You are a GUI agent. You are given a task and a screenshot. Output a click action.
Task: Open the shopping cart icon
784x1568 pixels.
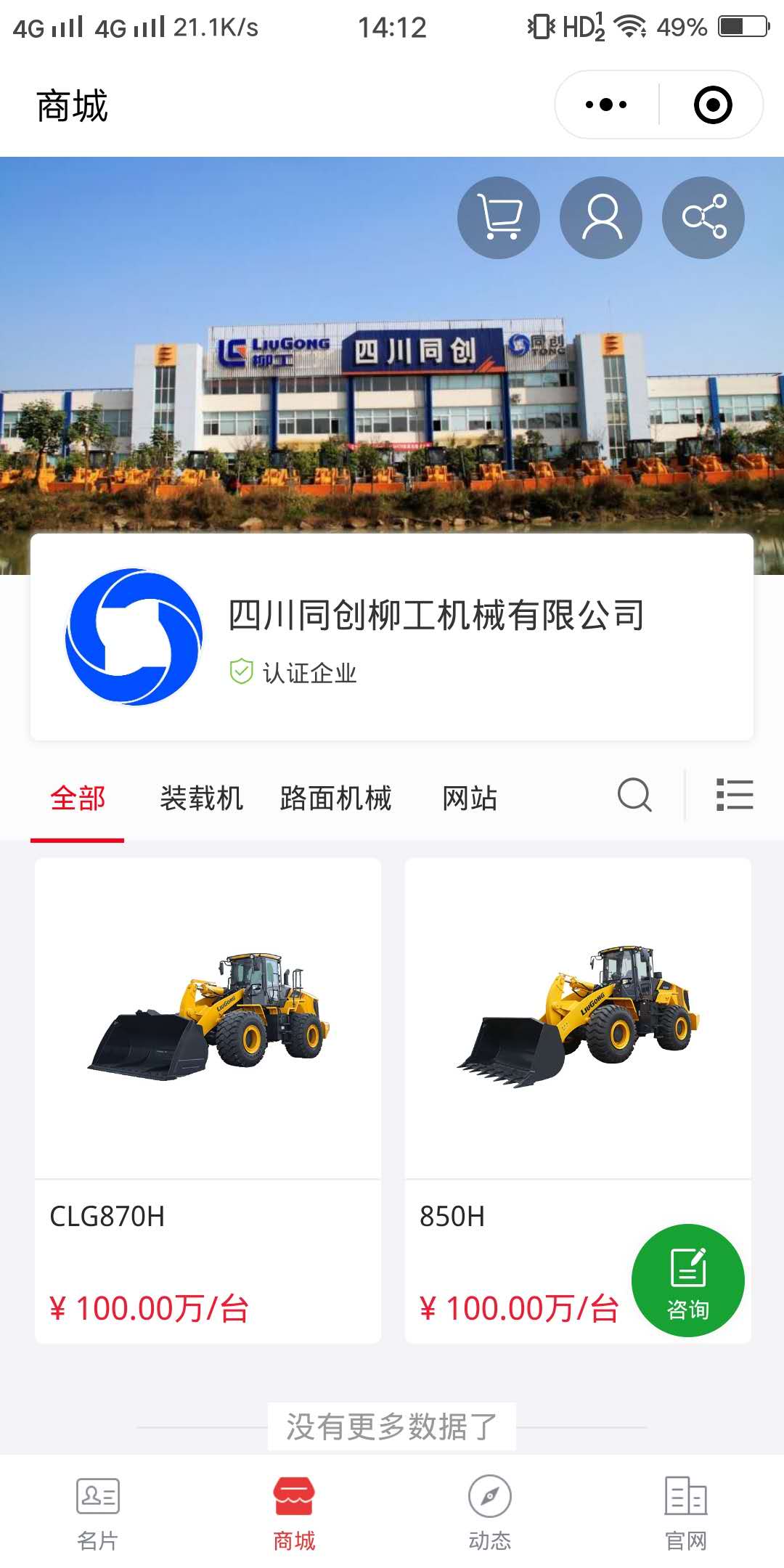click(499, 218)
